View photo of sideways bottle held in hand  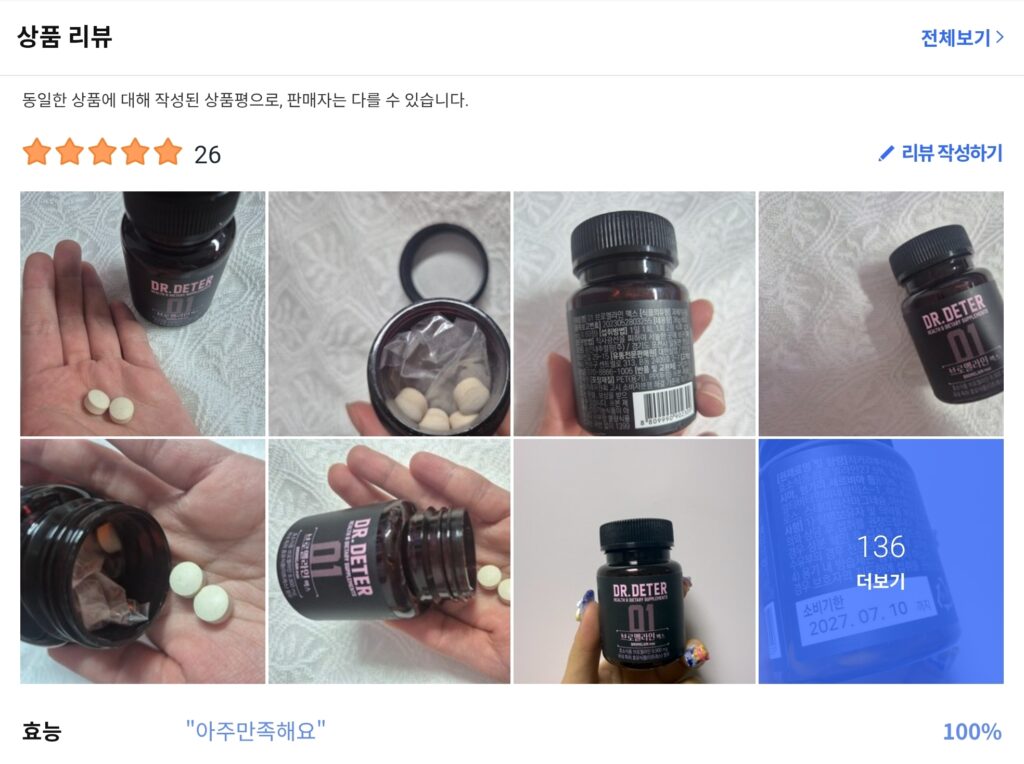389,560
